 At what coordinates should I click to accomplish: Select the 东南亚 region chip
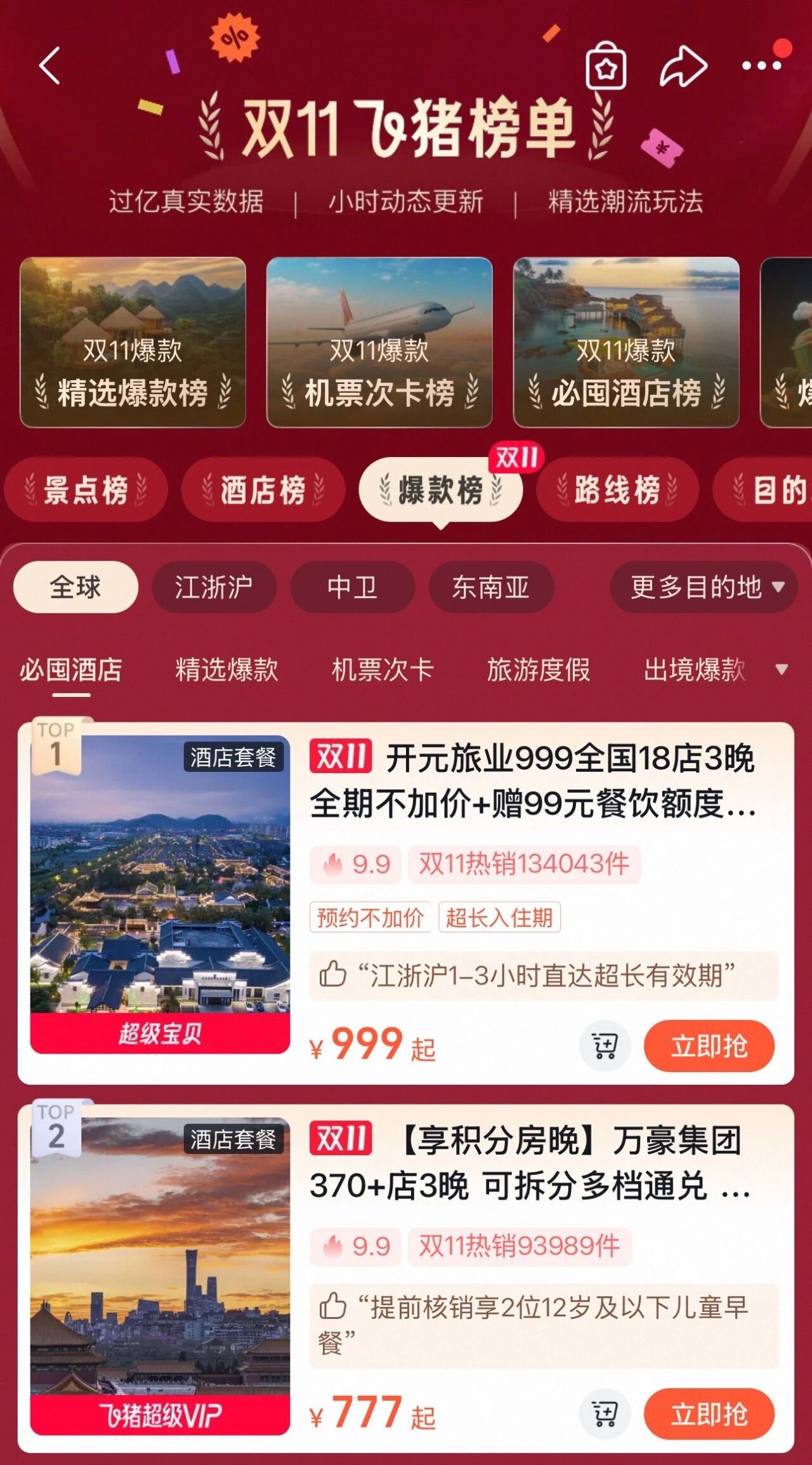(x=491, y=587)
